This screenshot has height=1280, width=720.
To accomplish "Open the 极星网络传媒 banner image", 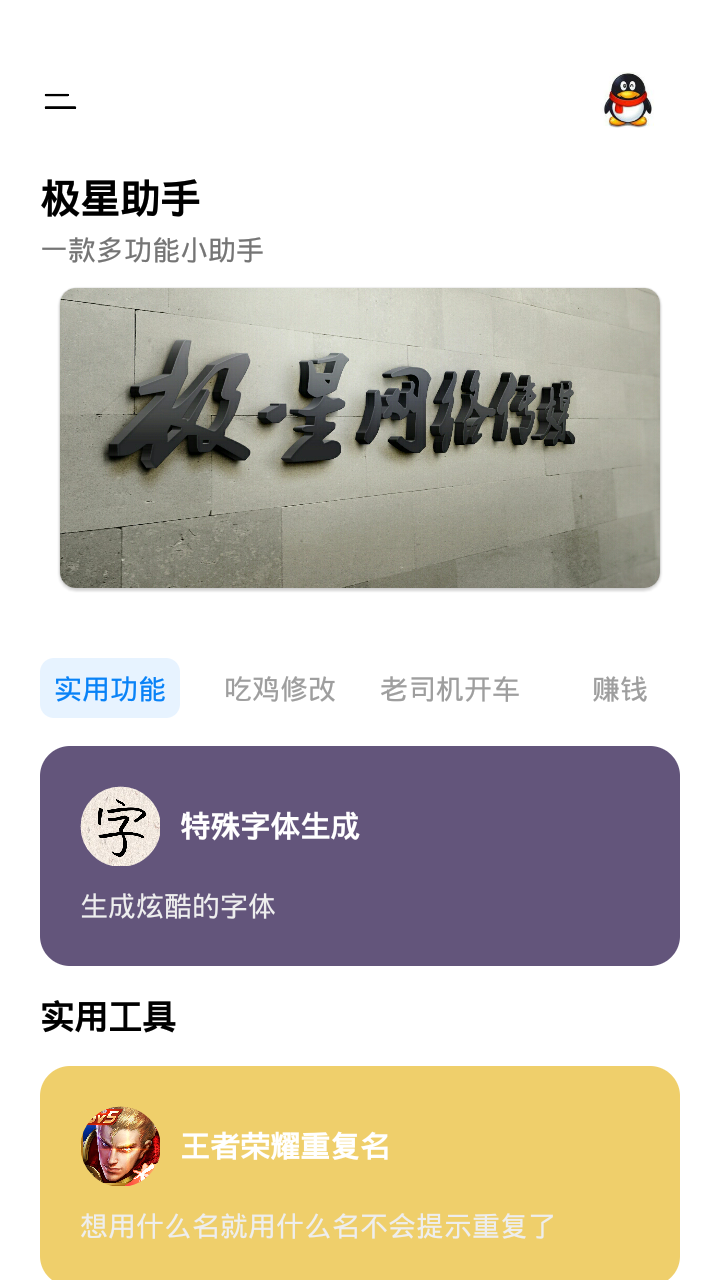I will (x=360, y=437).
